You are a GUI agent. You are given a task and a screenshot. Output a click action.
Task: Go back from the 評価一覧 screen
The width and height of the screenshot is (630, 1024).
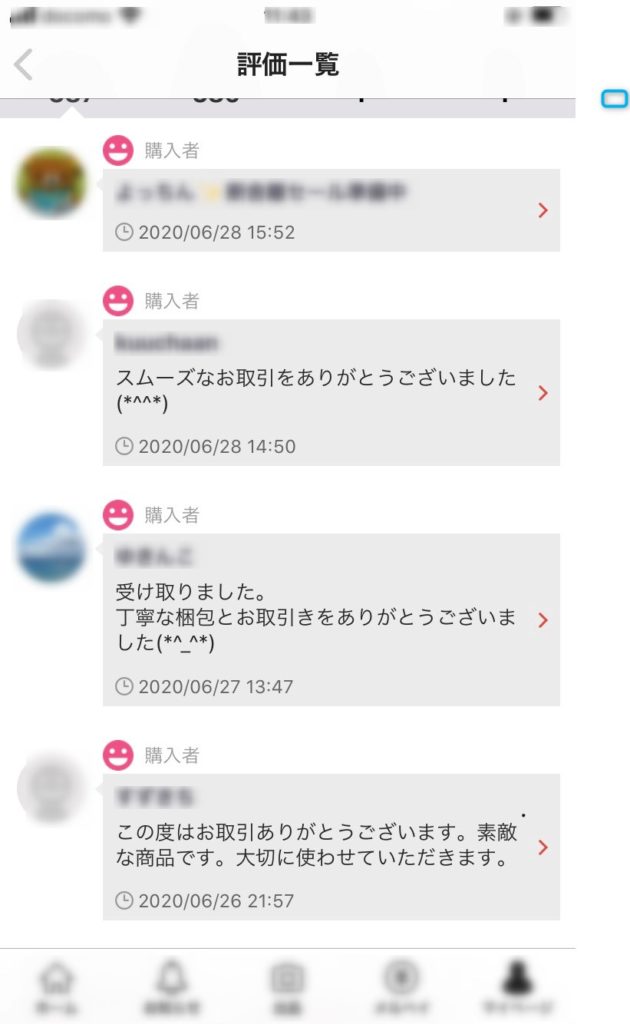[x=24, y=65]
